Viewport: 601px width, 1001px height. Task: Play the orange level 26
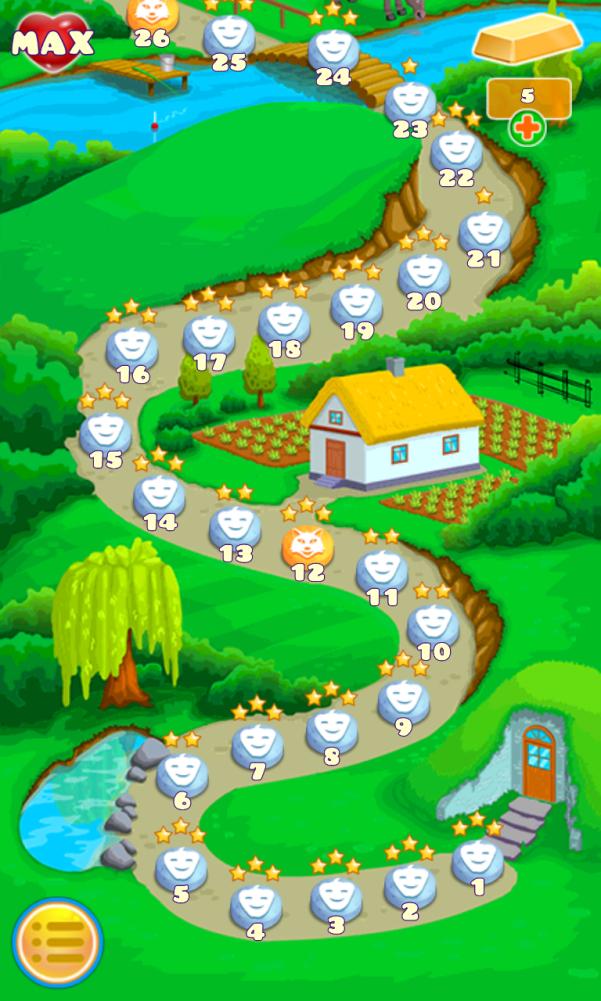[152, 15]
